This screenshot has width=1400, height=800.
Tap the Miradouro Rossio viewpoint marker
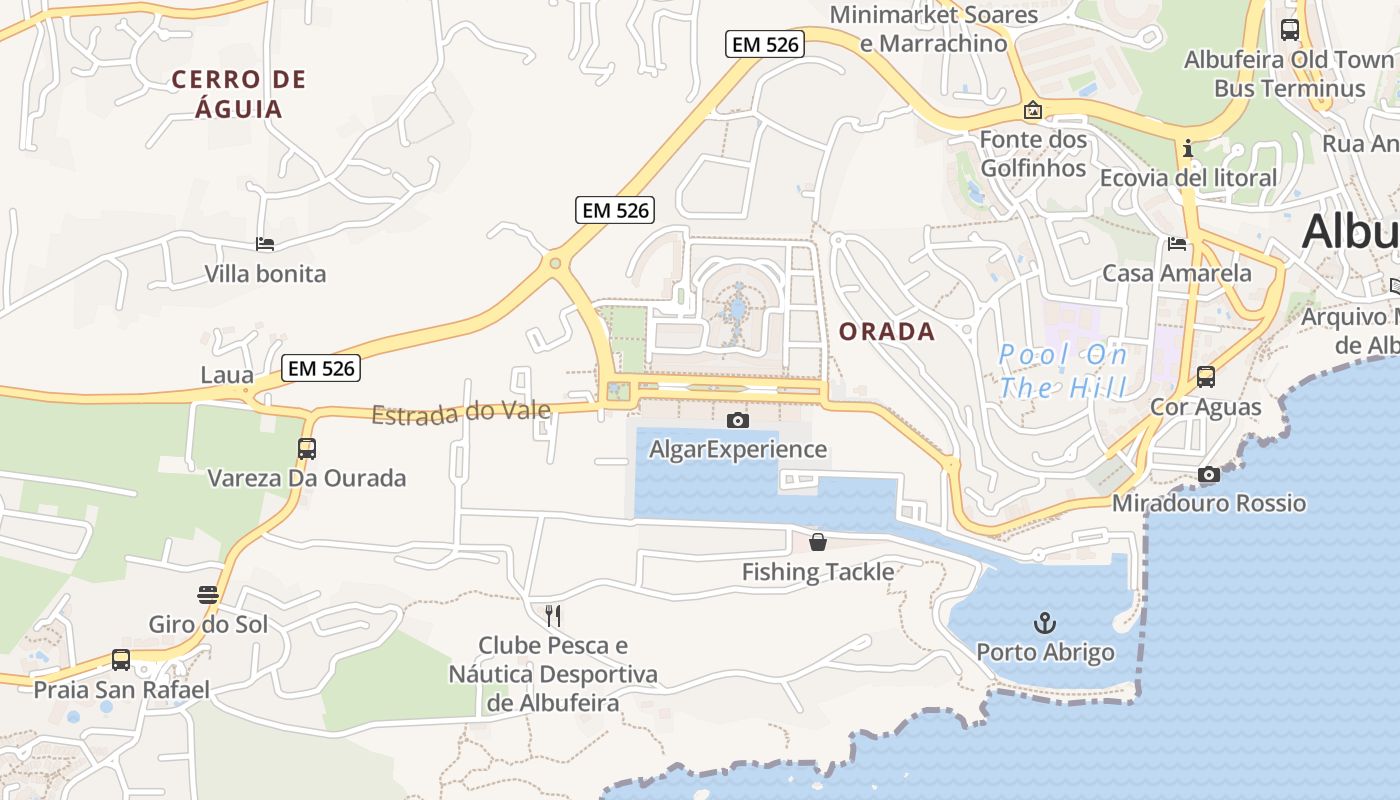[1209, 474]
